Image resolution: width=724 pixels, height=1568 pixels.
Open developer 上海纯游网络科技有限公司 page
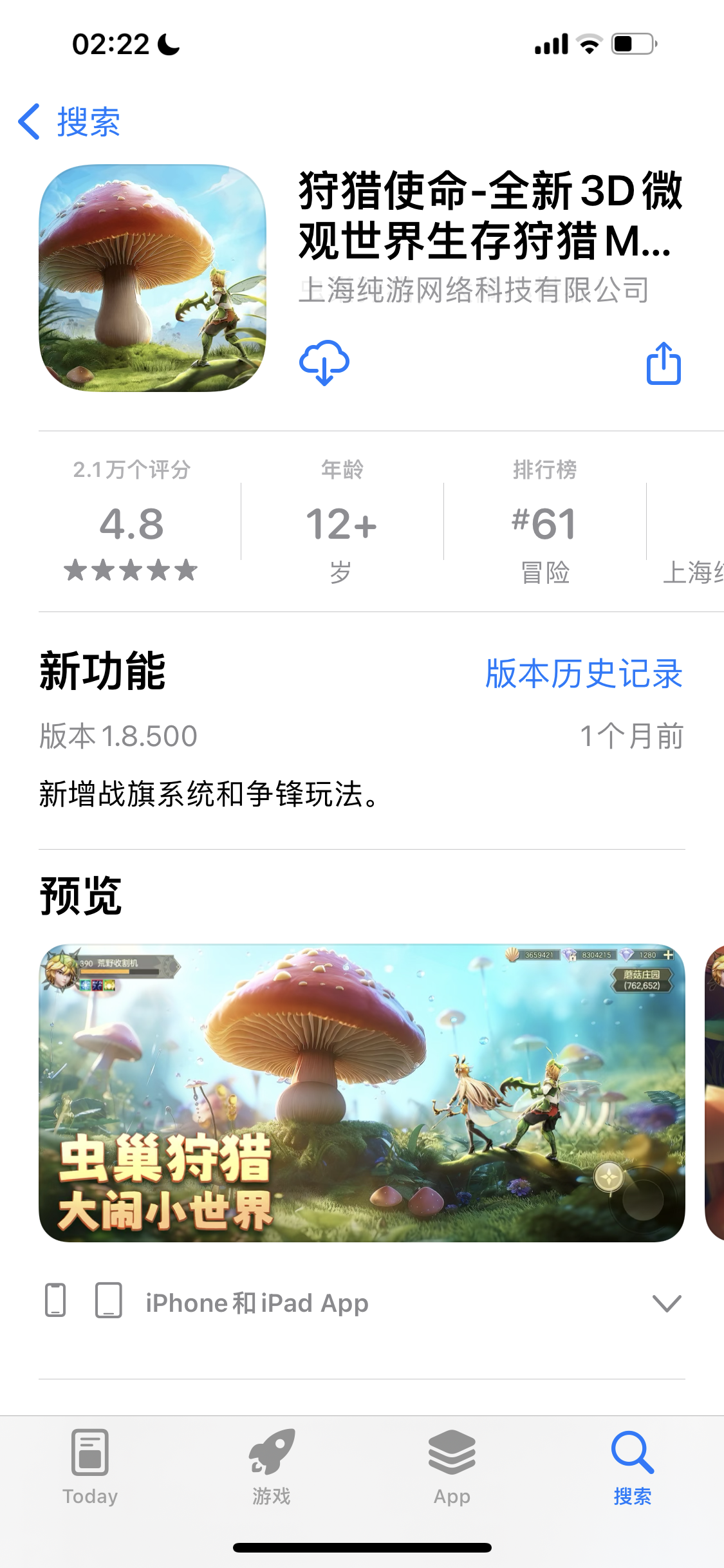pos(474,290)
